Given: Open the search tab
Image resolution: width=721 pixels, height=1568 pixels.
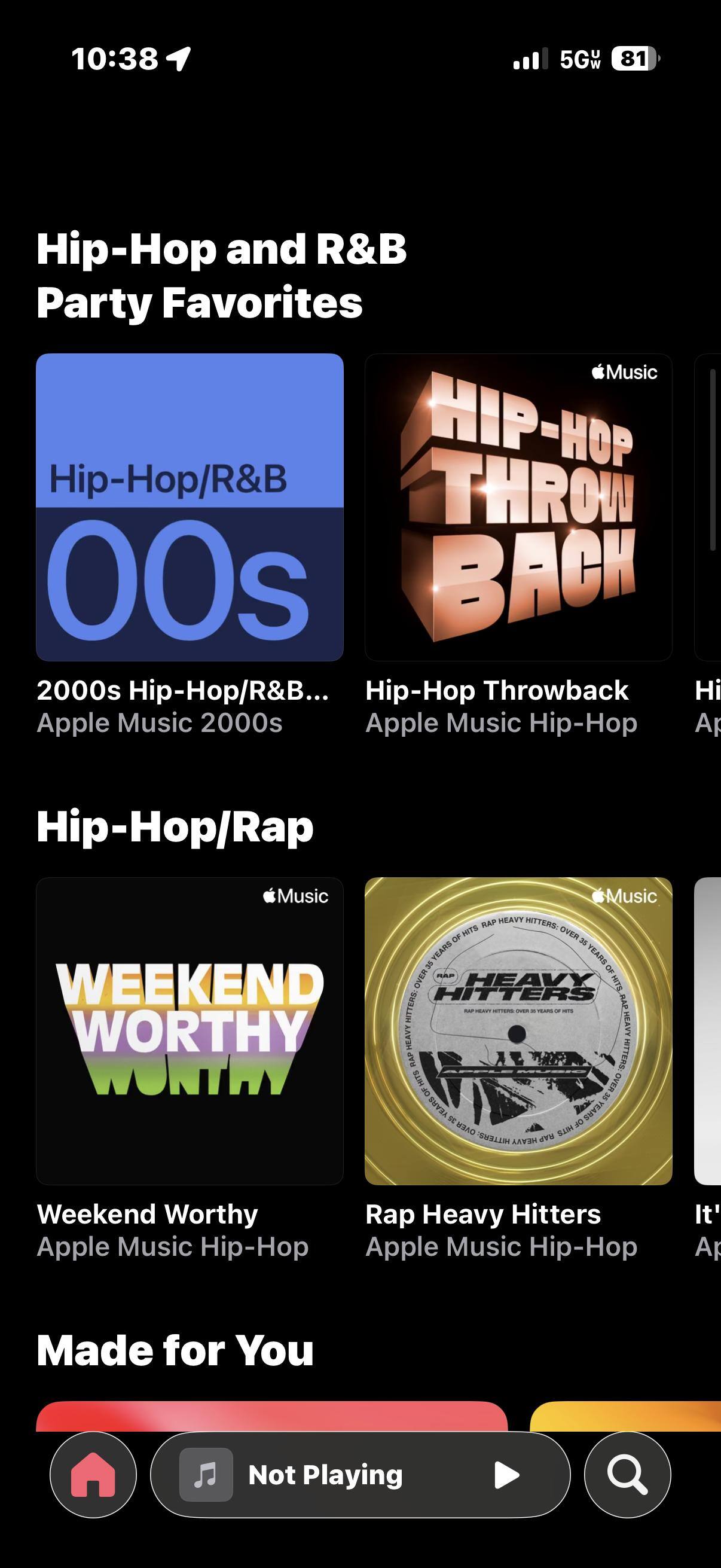Looking at the screenshot, I should (x=627, y=1474).
